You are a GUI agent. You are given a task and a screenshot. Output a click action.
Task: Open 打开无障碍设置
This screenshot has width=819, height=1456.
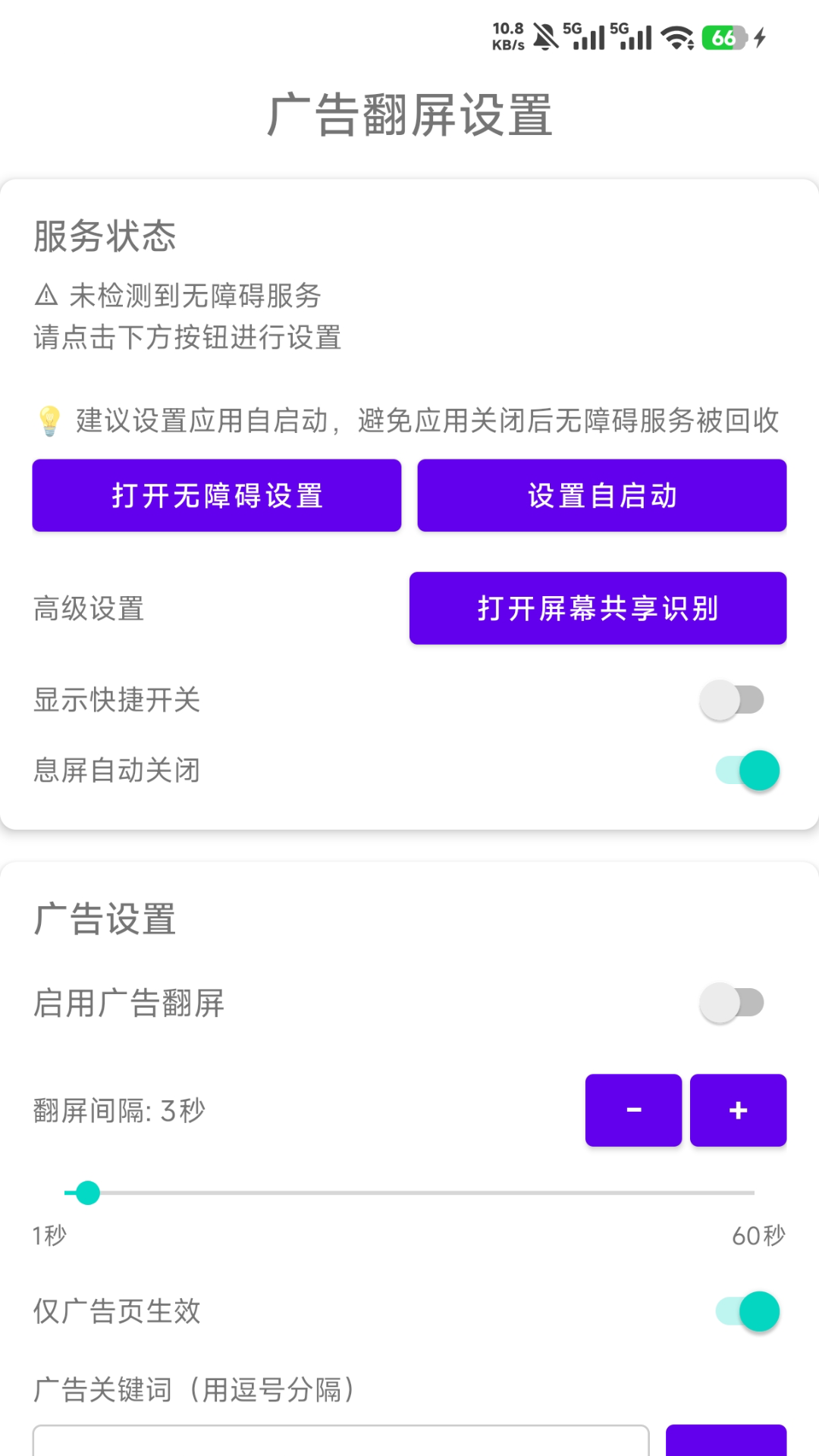tap(217, 494)
